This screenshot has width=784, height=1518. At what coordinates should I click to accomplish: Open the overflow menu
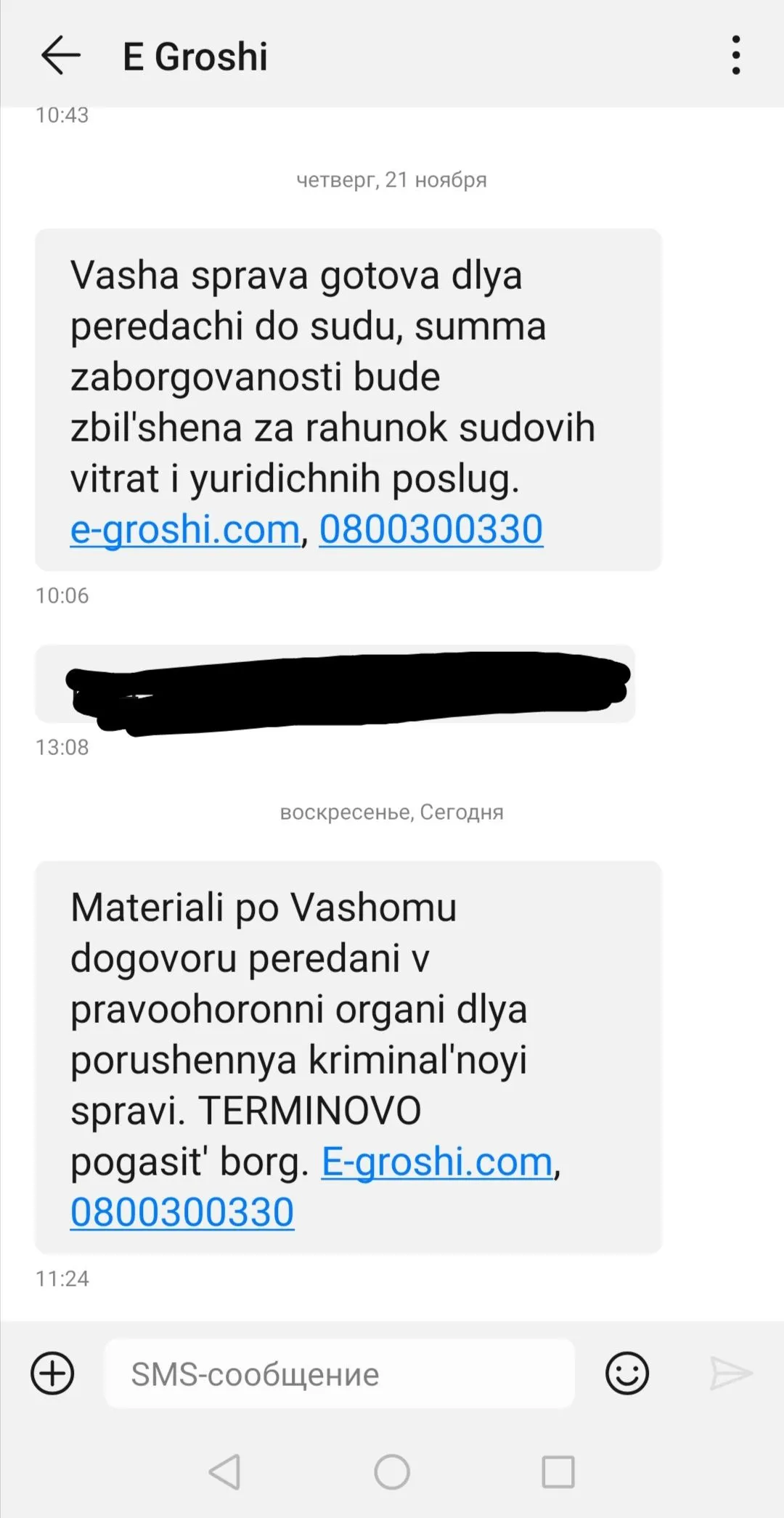736,56
